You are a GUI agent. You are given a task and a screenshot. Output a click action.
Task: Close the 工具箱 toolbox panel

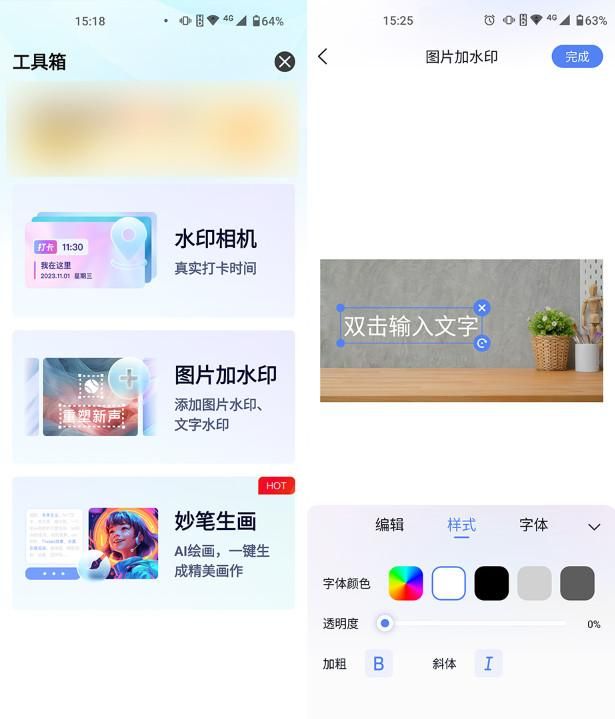(285, 62)
